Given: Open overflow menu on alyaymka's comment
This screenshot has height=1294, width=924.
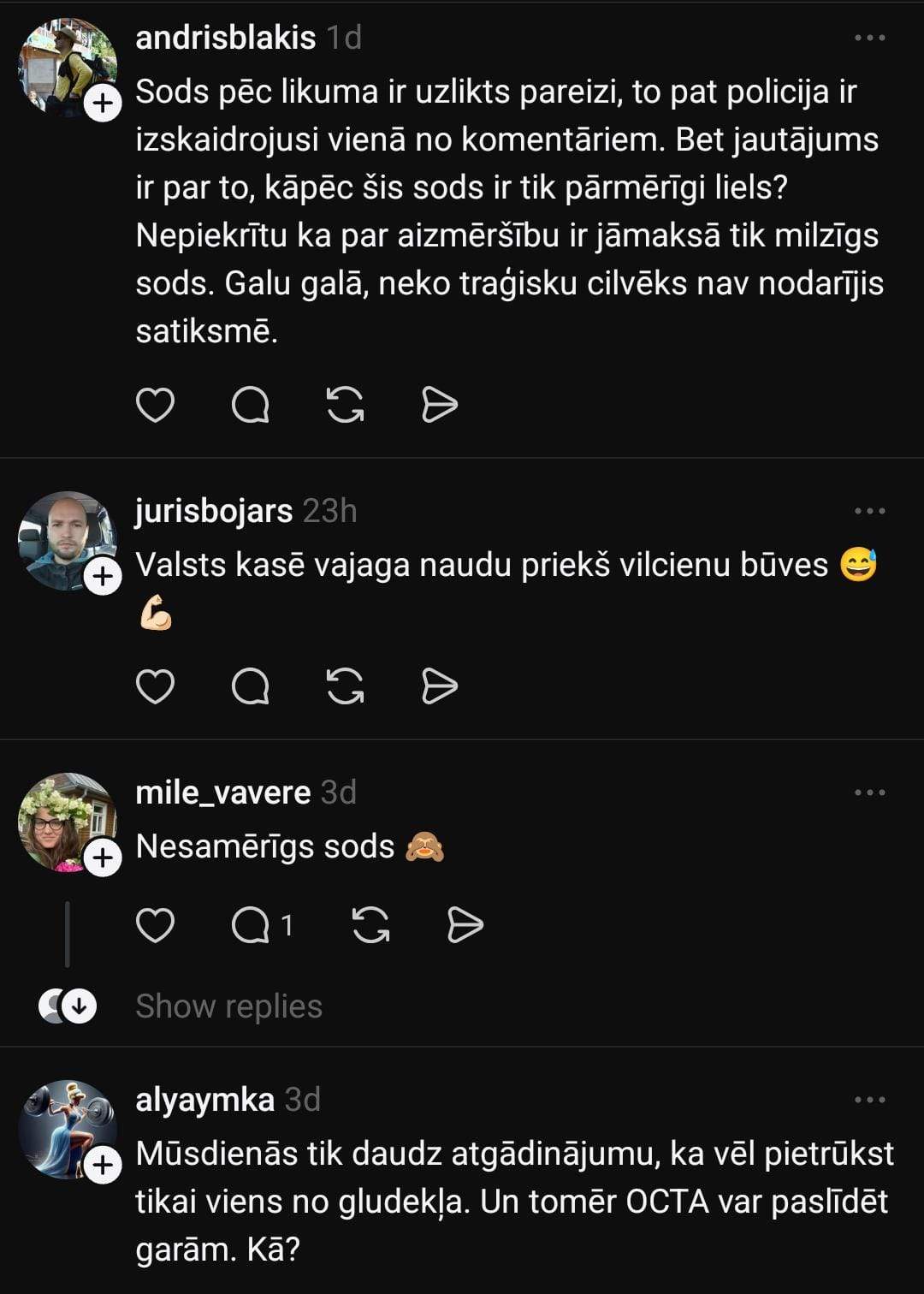Looking at the screenshot, I should [869, 1100].
